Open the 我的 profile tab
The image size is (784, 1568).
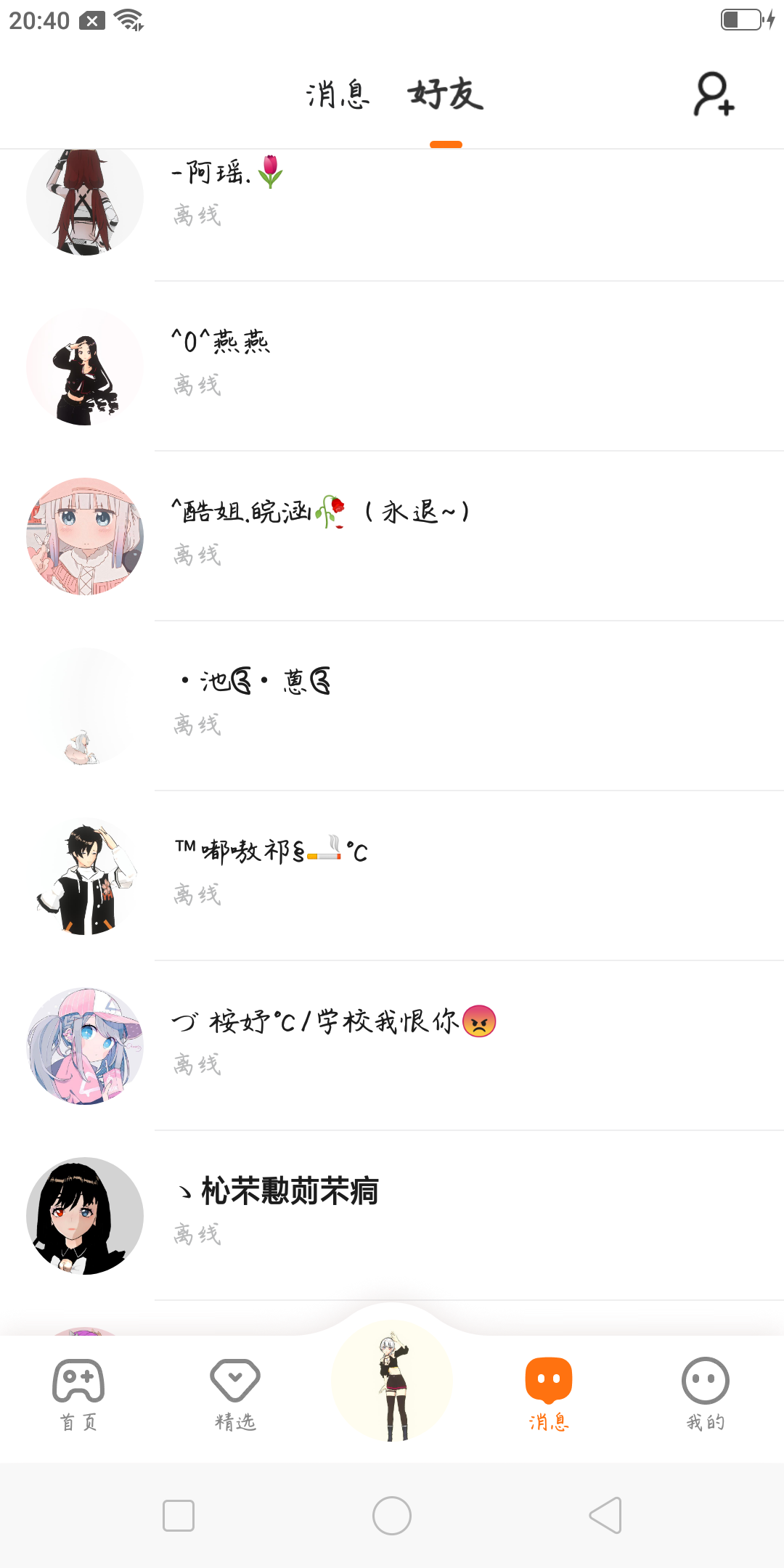point(706,1394)
